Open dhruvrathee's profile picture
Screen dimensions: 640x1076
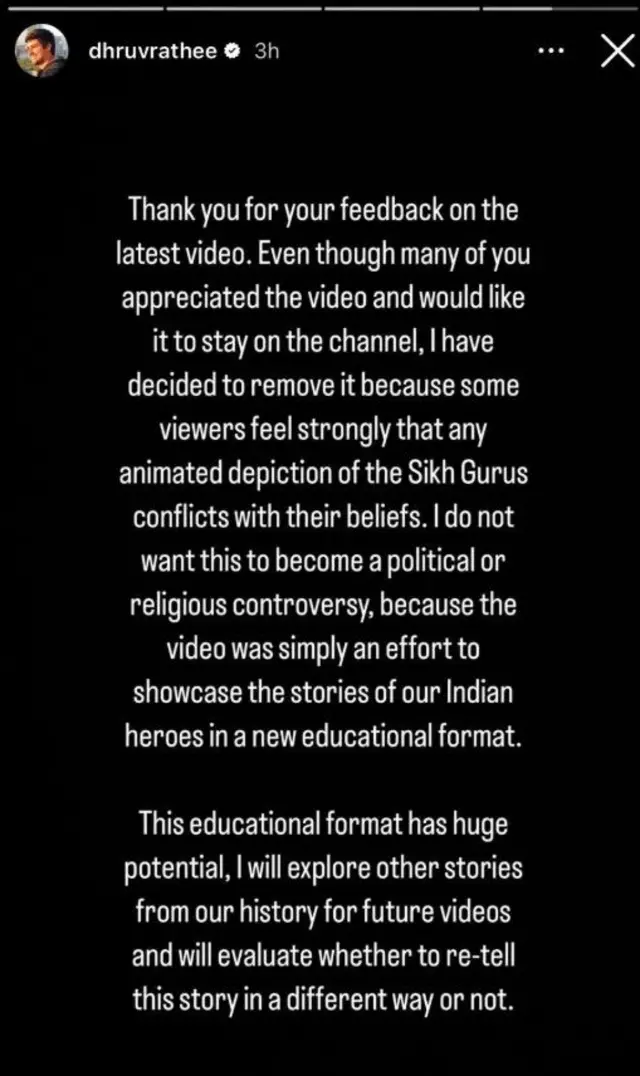41,51
